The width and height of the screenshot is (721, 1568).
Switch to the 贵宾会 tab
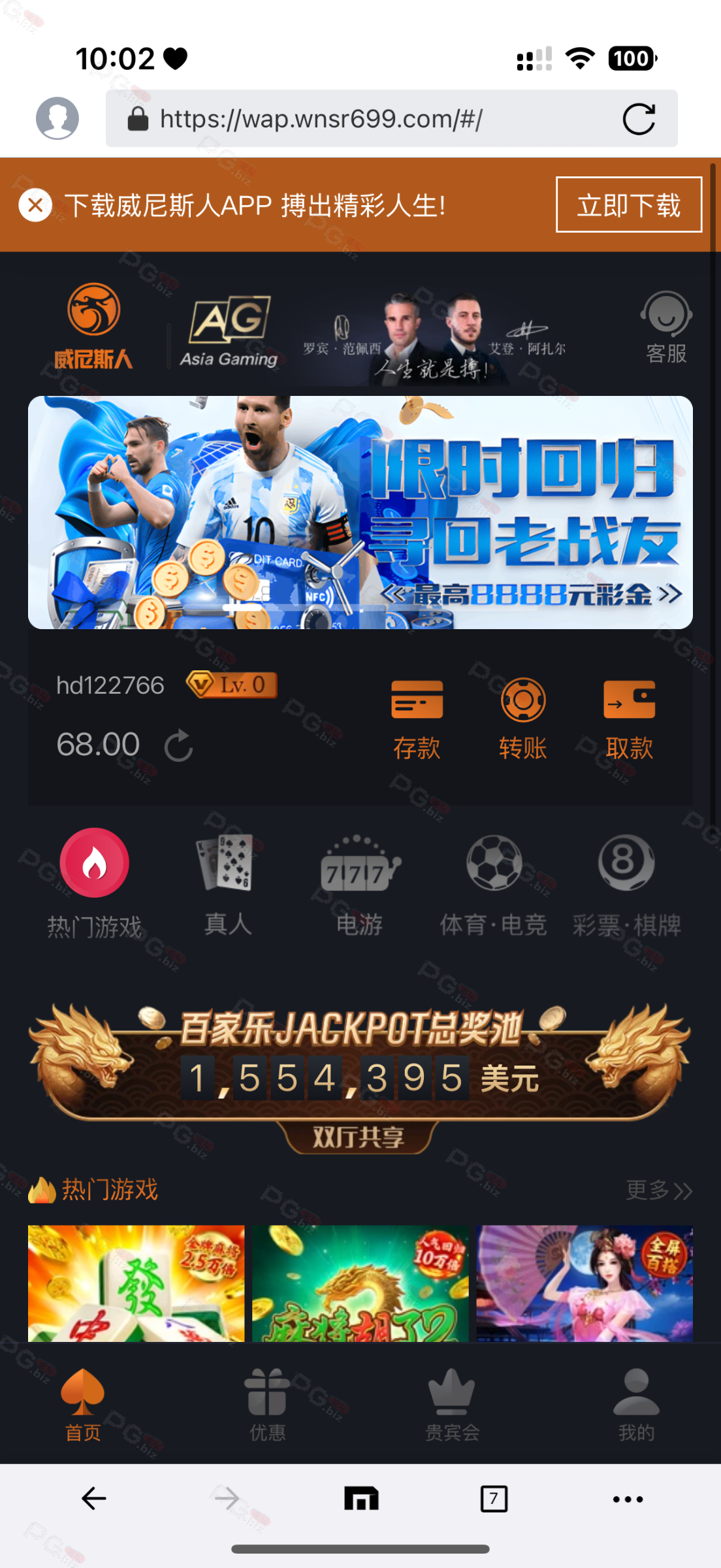tap(452, 1405)
